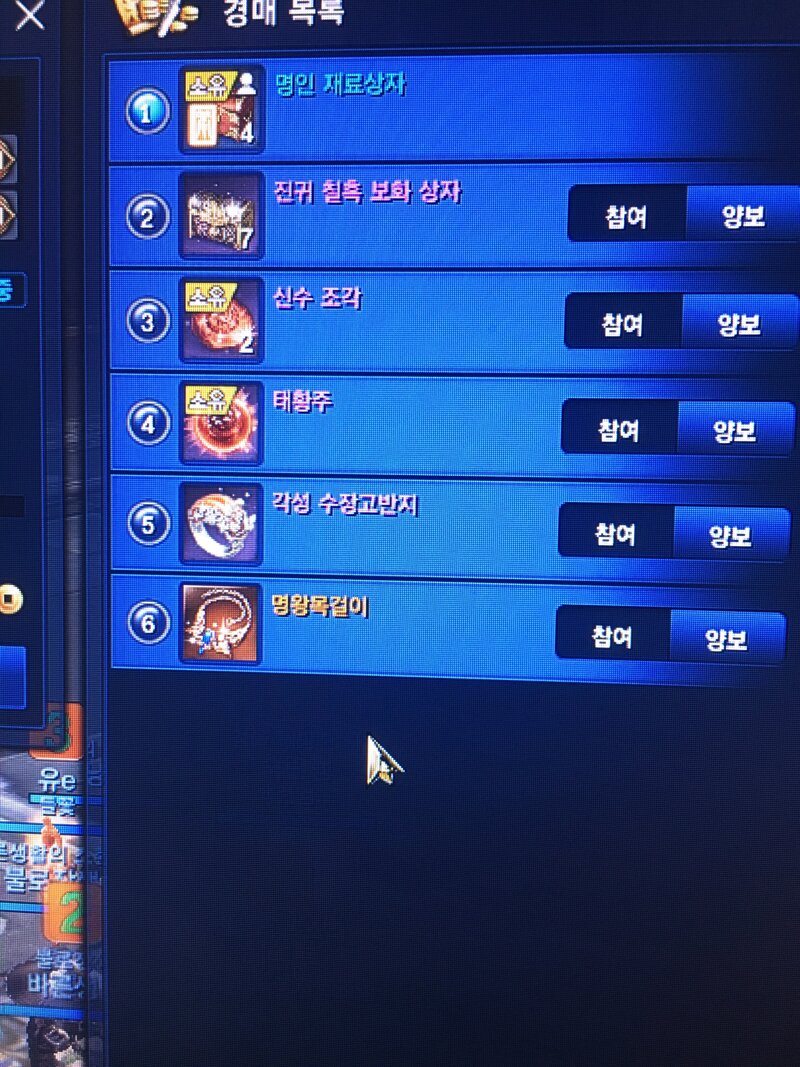Image resolution: width=800 pixels, height=1067 pixels.
Task: Join the auction for 각성 수장고반지
Action: 615,533
